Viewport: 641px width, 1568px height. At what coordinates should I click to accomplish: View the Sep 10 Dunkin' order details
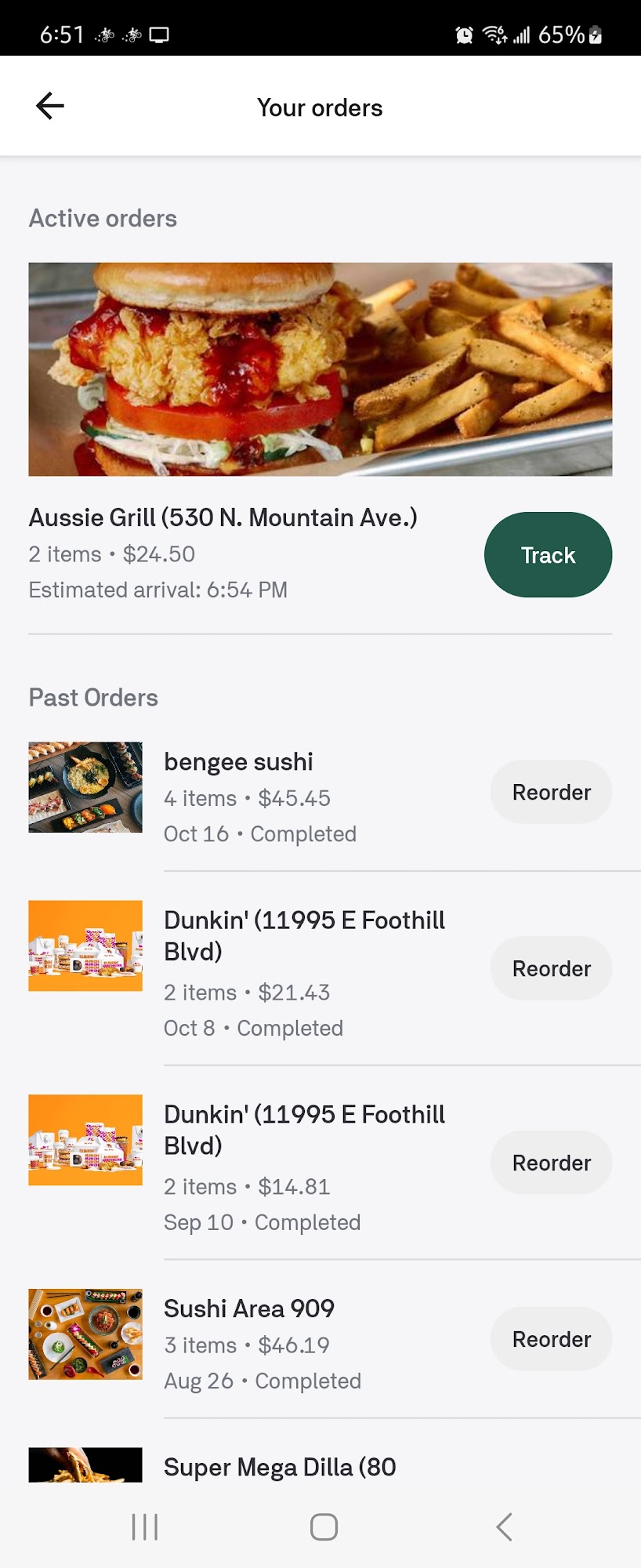coord(304,1167)
